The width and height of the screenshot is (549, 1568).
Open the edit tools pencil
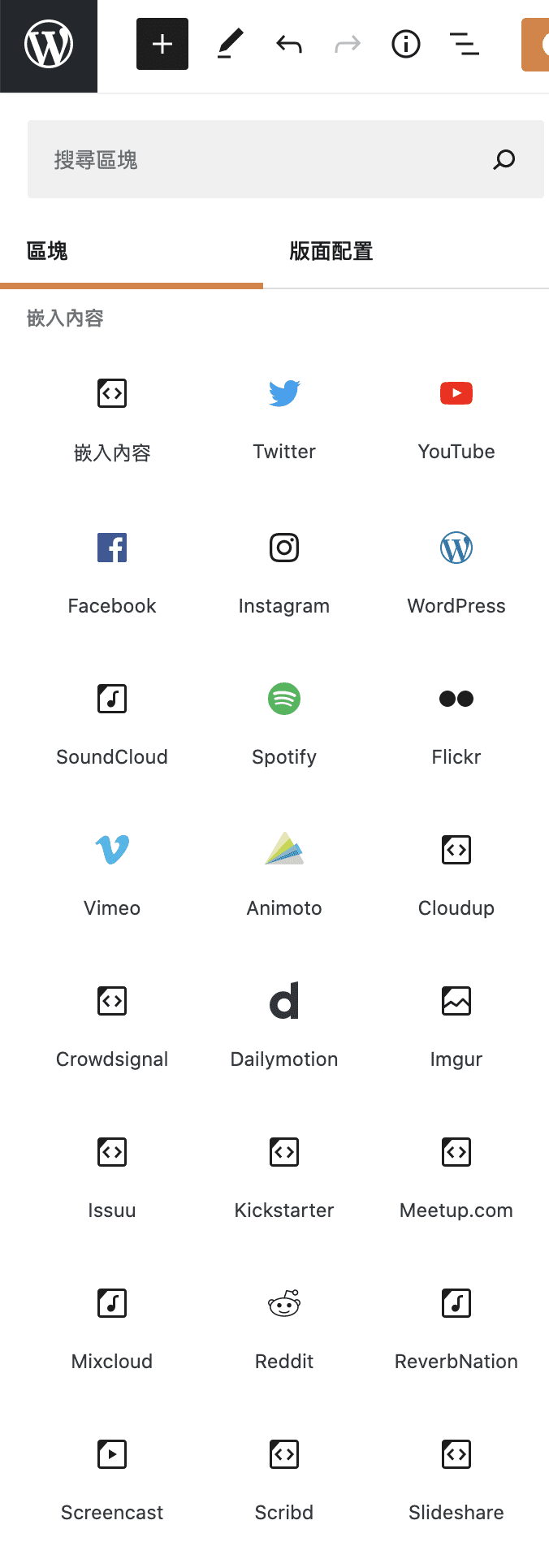coord(231,44)
